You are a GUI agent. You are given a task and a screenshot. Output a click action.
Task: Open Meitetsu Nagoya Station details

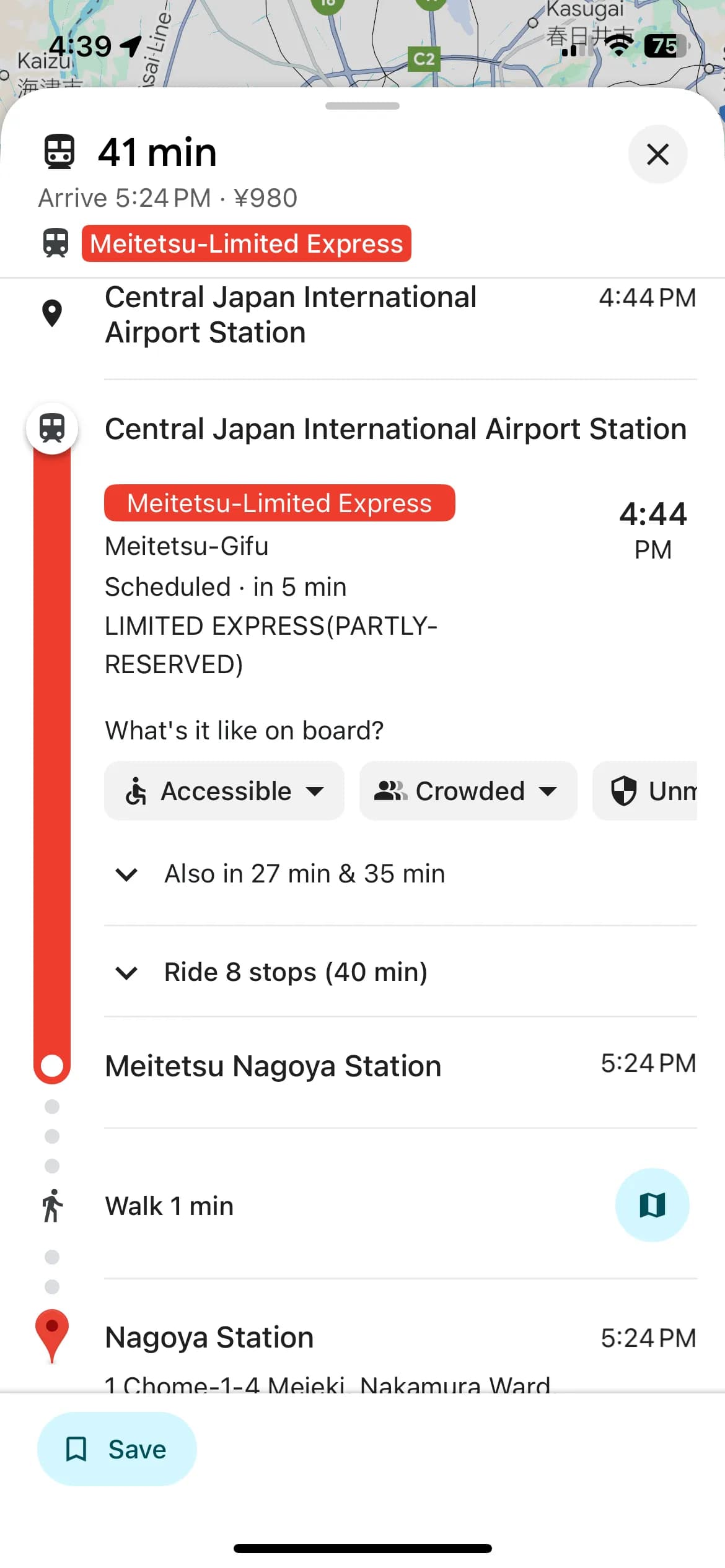coord(273,1065)
